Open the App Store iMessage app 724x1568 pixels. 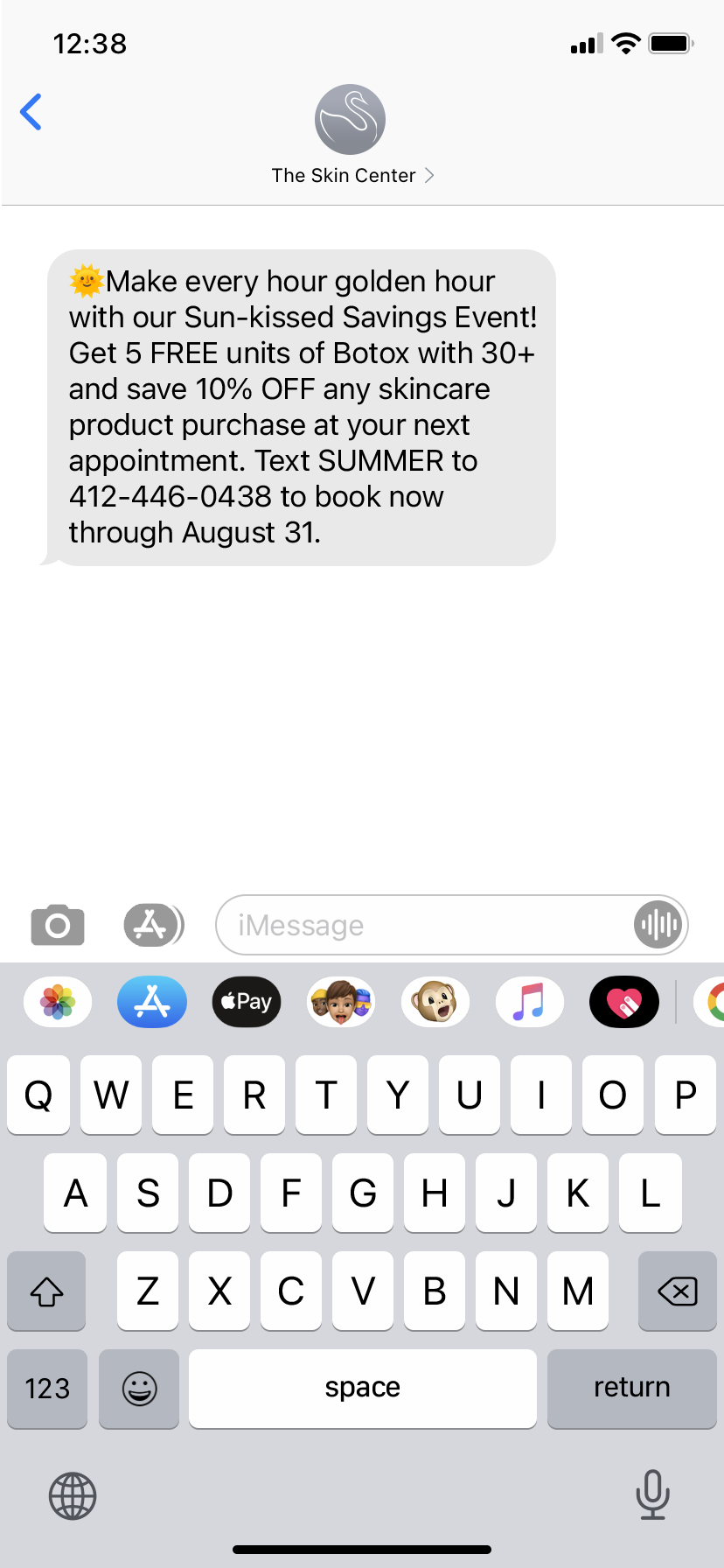[x=152, y=1002]
